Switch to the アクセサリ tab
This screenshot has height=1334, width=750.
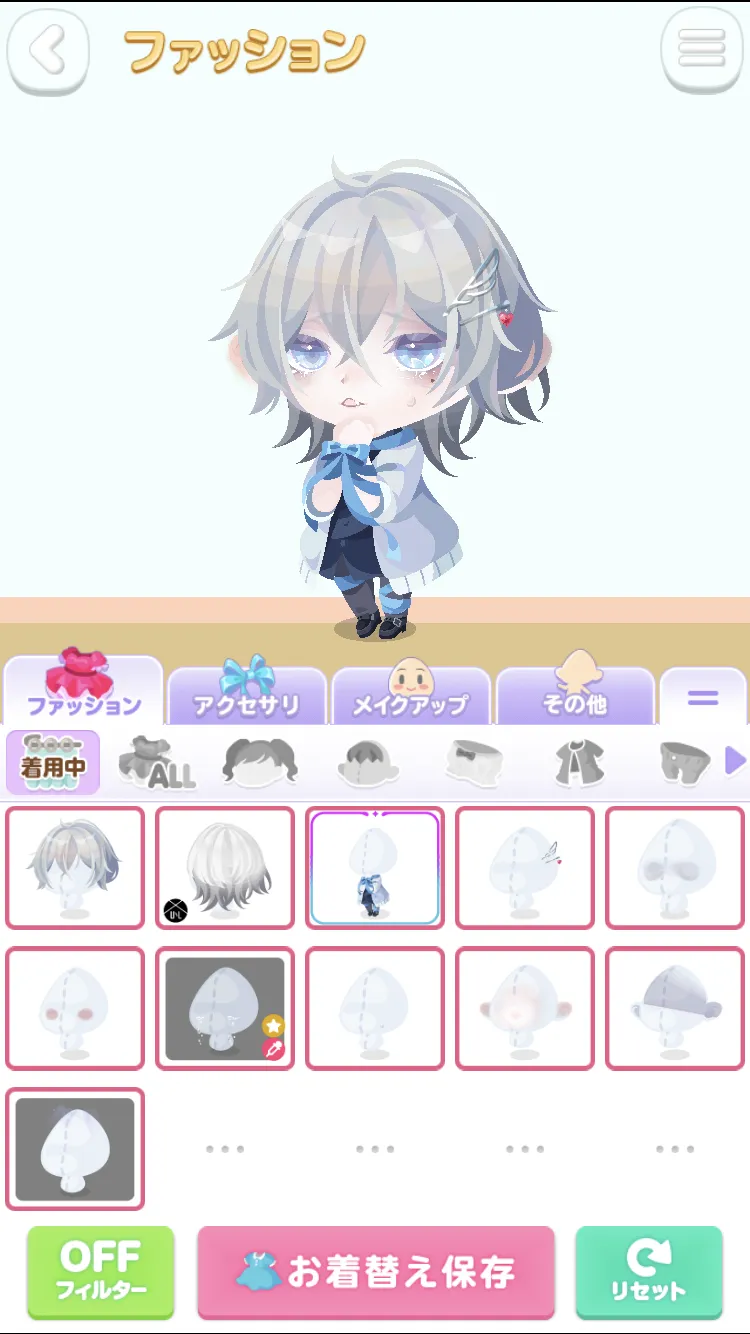[247, 690]
